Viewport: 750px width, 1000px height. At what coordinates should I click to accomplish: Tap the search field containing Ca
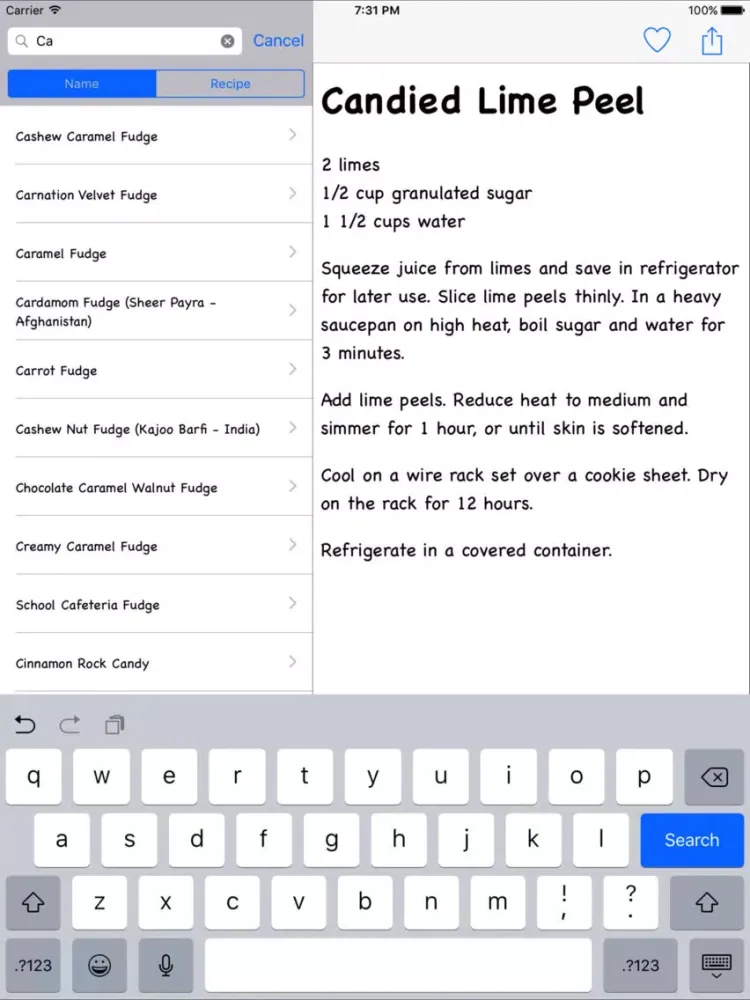coord(124,41)
